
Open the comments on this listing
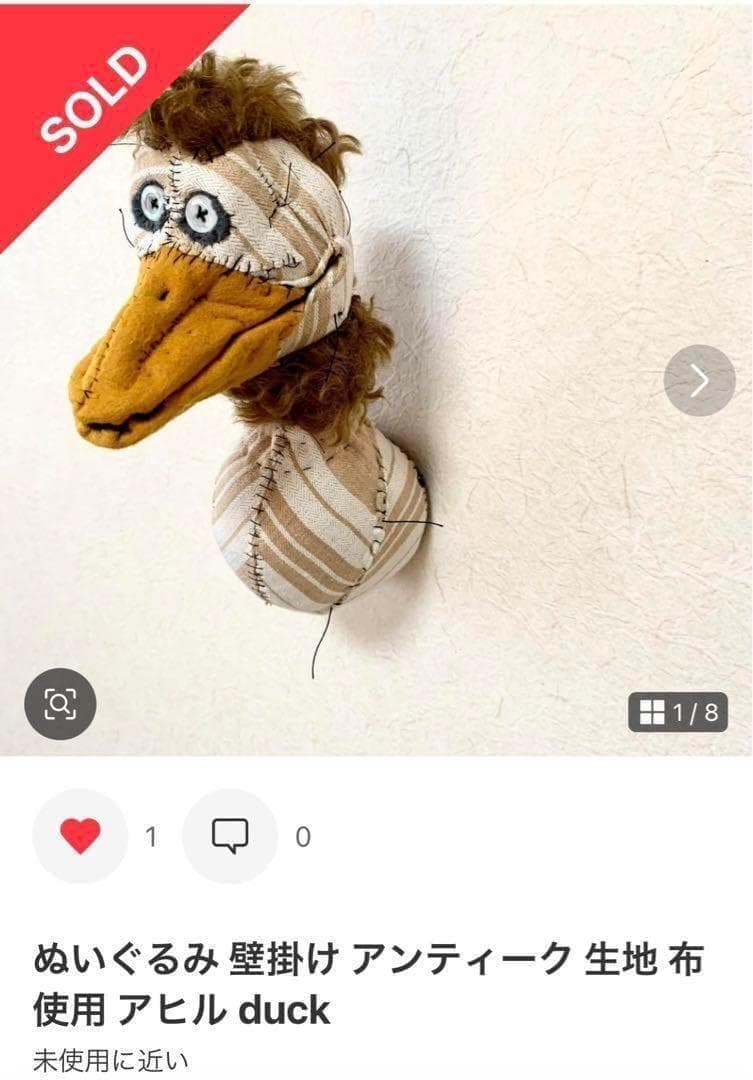point(229,836)
